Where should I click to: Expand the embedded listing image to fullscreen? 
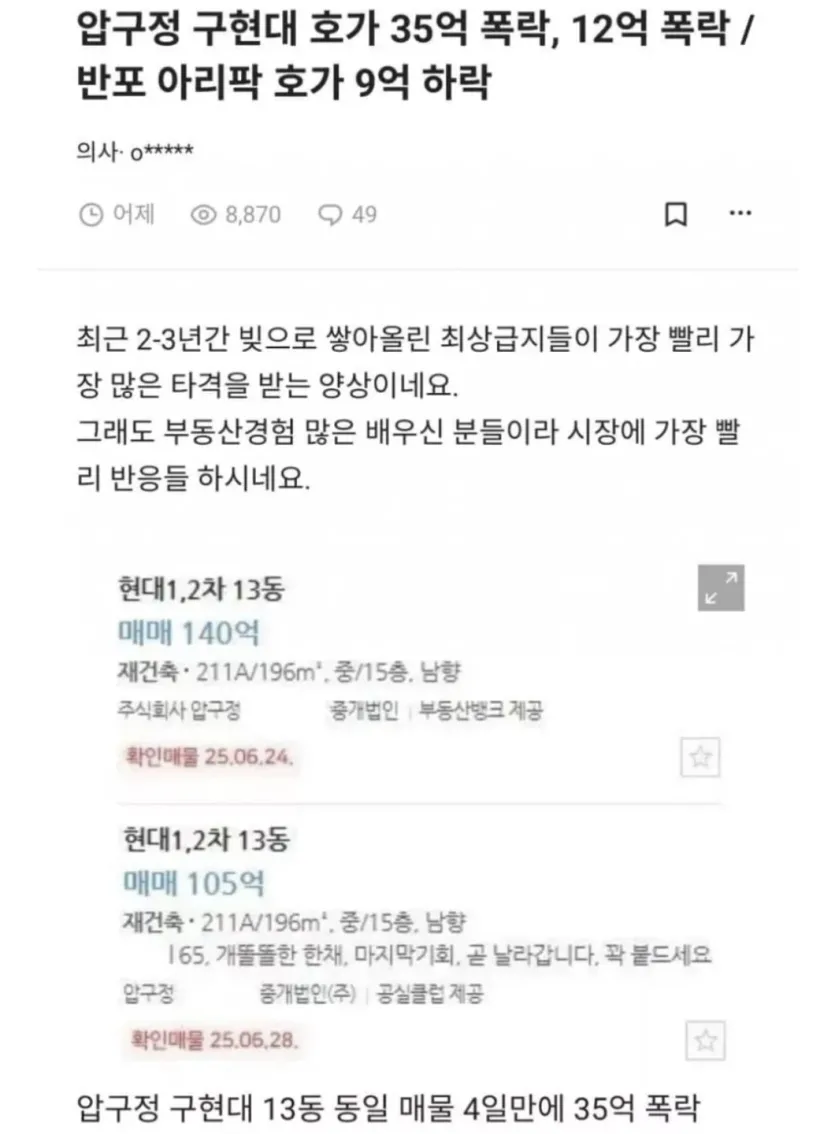point(720,588)
